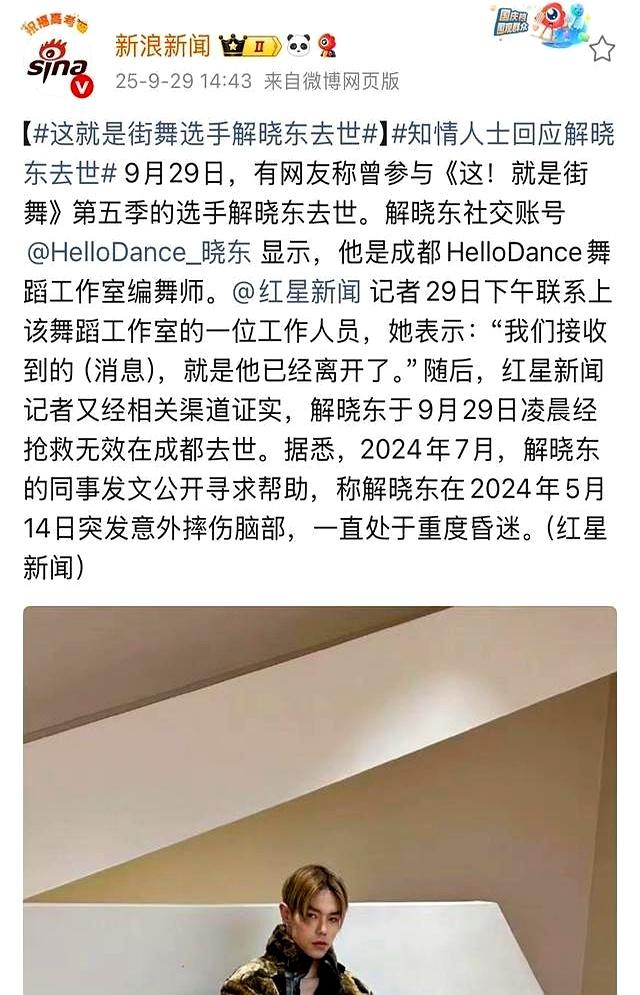This screenshot has width=640, height=995.
Task: View the post photo in full screen
Action: coord(320,800)
